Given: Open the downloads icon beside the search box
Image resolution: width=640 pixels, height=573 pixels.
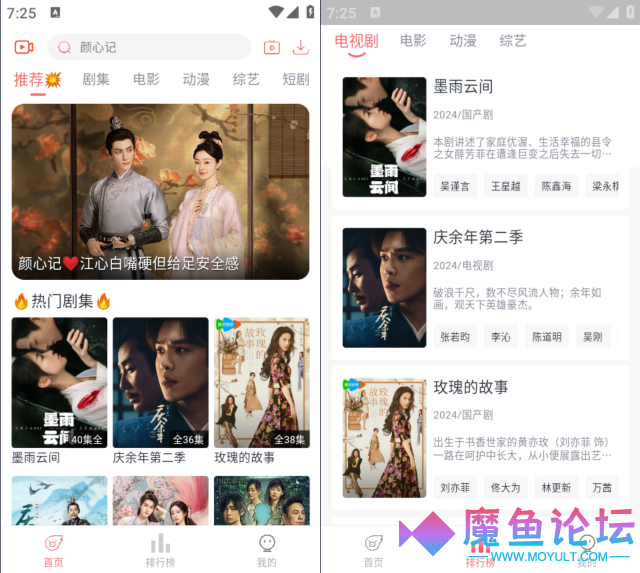Looking at the screenshot, I should tap(300, 47).
